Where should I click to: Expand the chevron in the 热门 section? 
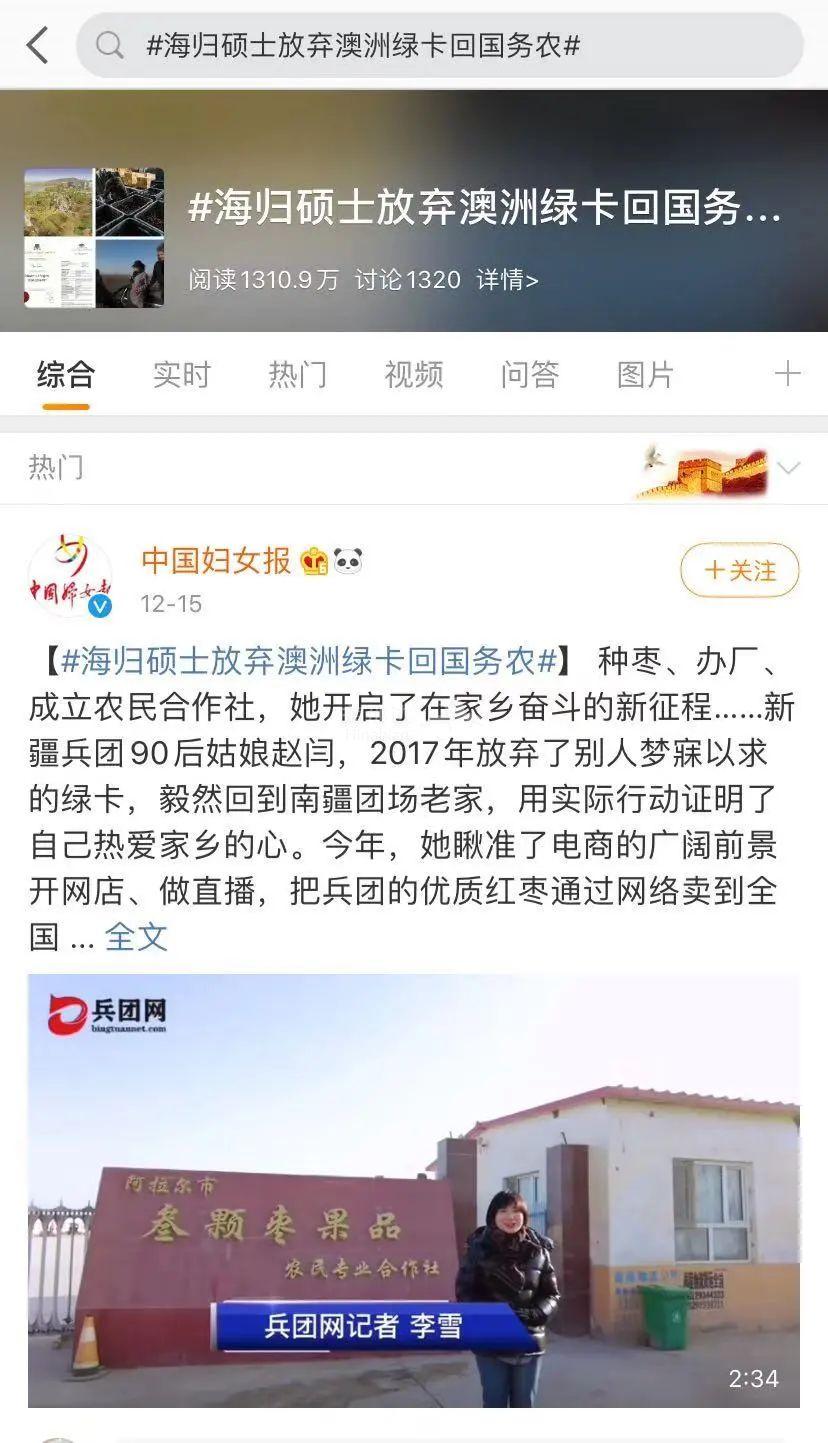pos(789,468)
